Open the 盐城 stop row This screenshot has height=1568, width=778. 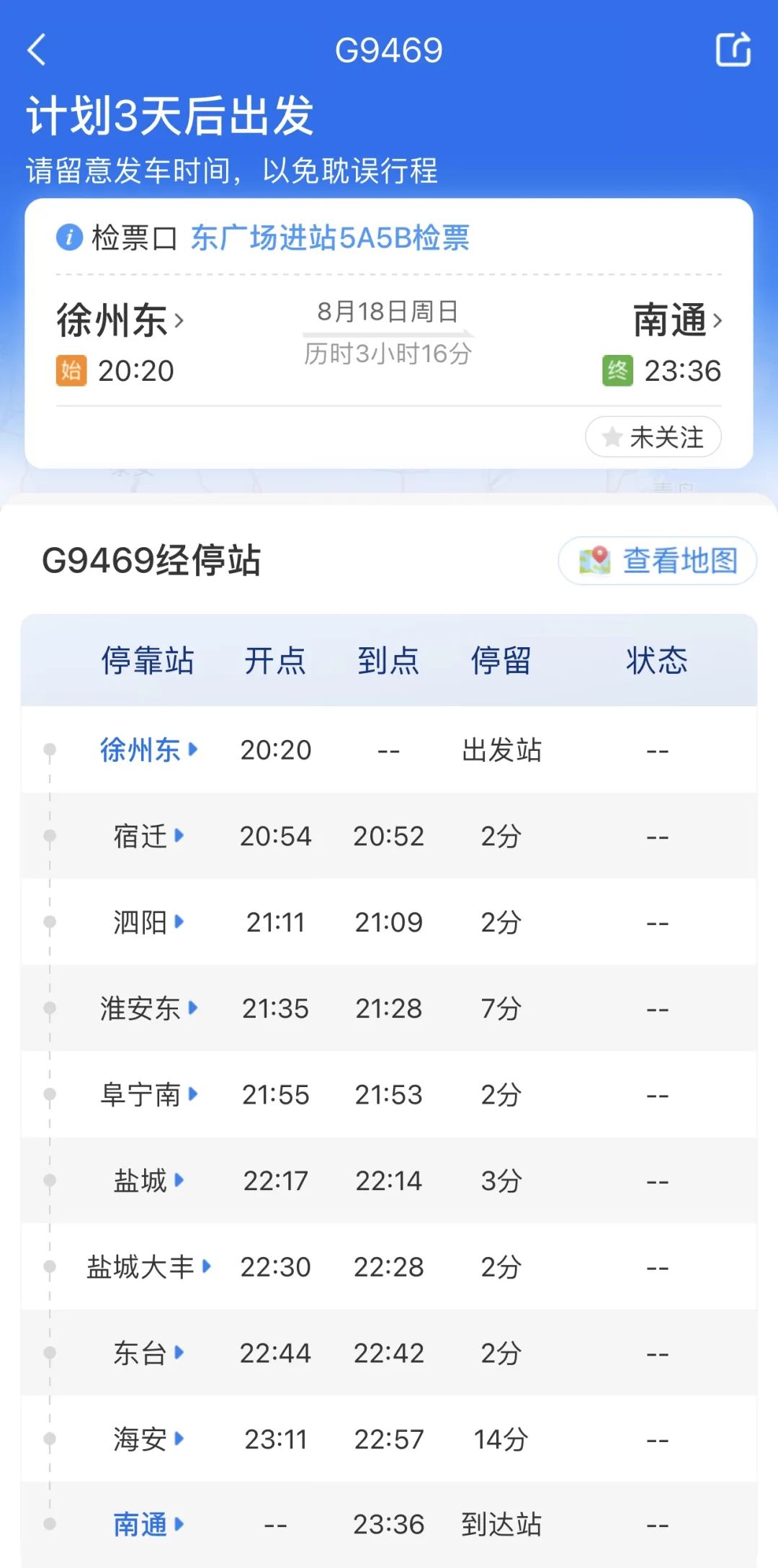pos(389,1181)
